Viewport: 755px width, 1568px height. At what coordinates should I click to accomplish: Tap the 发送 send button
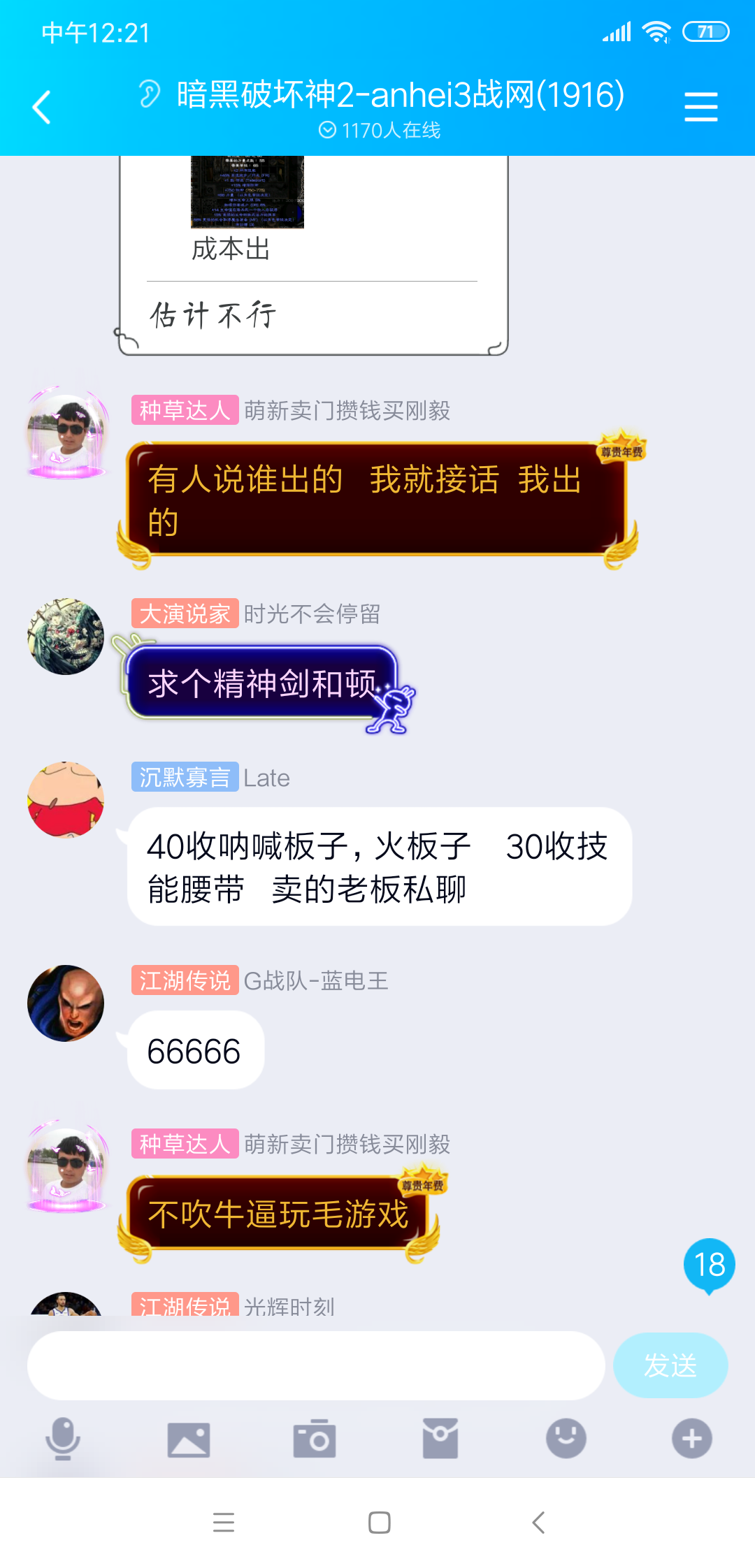670,1365
